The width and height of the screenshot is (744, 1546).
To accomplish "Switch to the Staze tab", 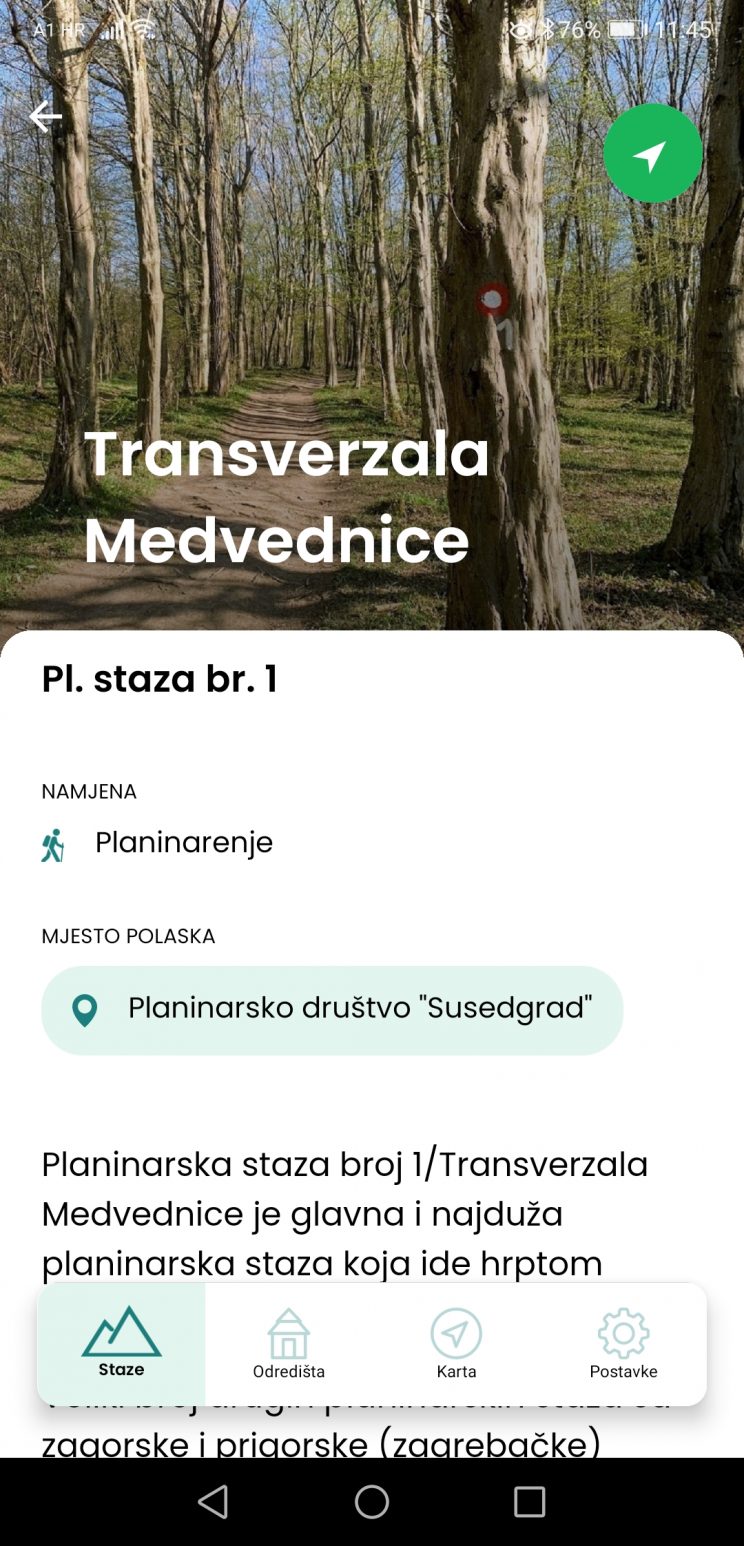I will tap(121, 1344).
